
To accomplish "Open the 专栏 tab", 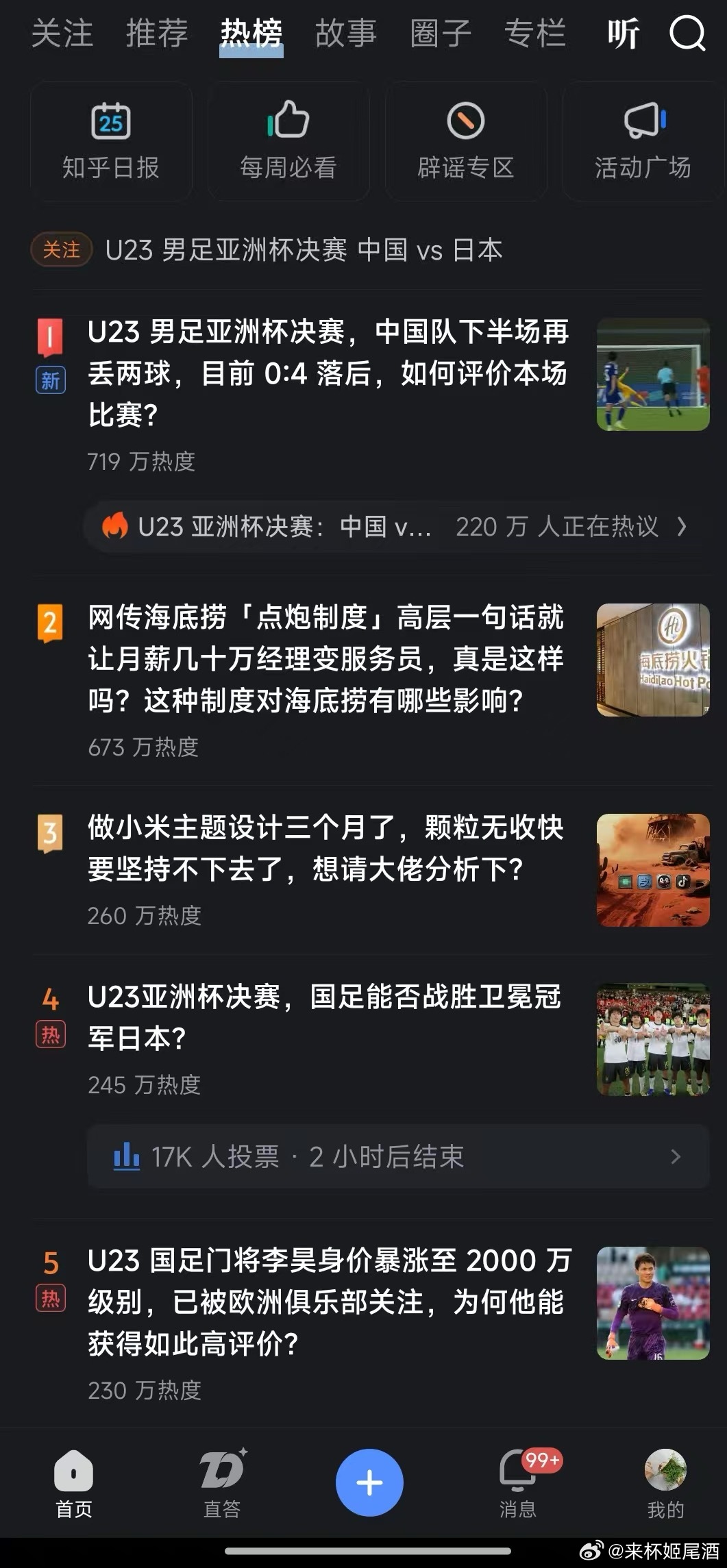I will point(534,34).
